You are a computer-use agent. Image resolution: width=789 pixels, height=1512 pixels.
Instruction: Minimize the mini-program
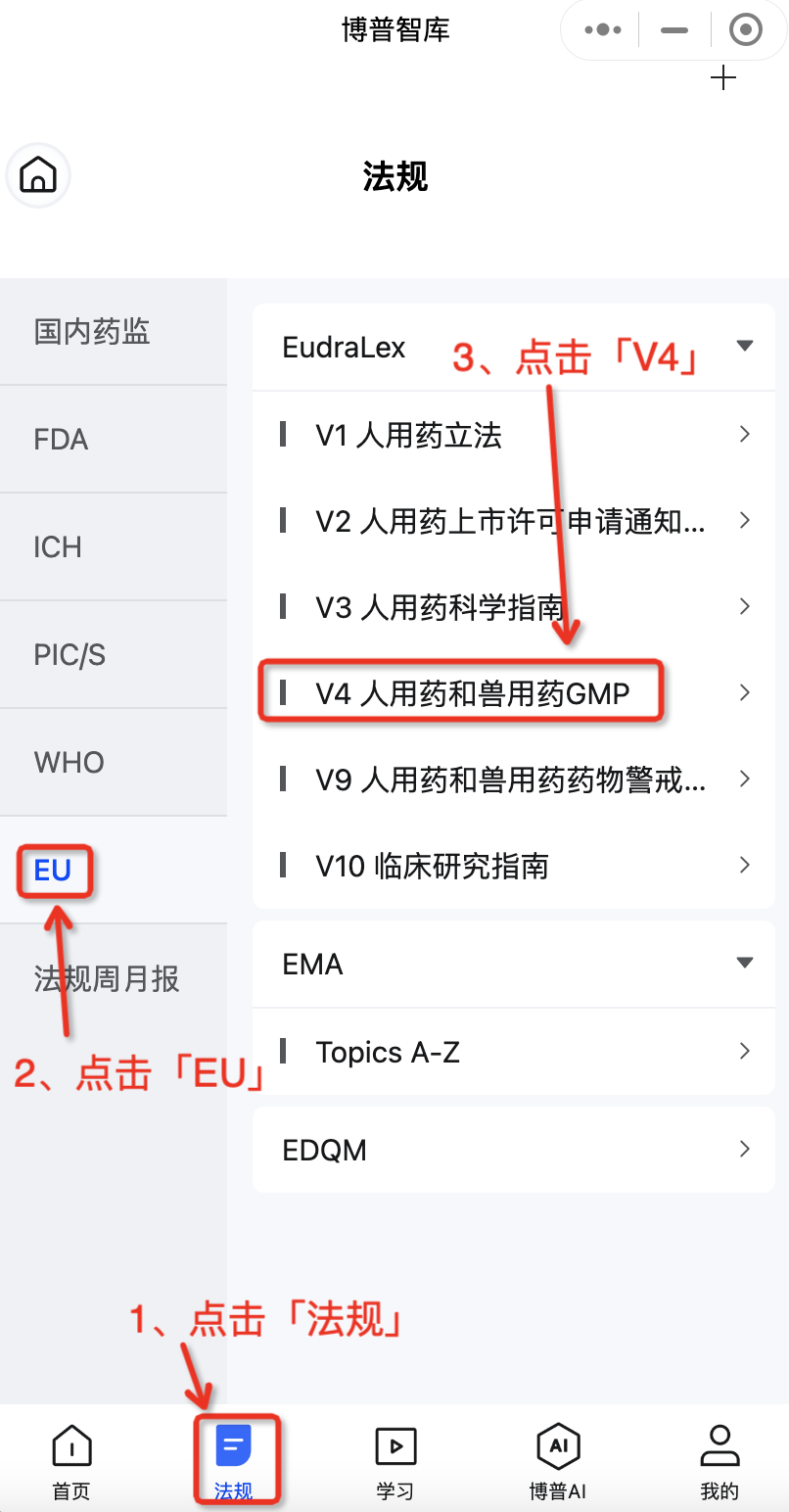tap(674, 30)
